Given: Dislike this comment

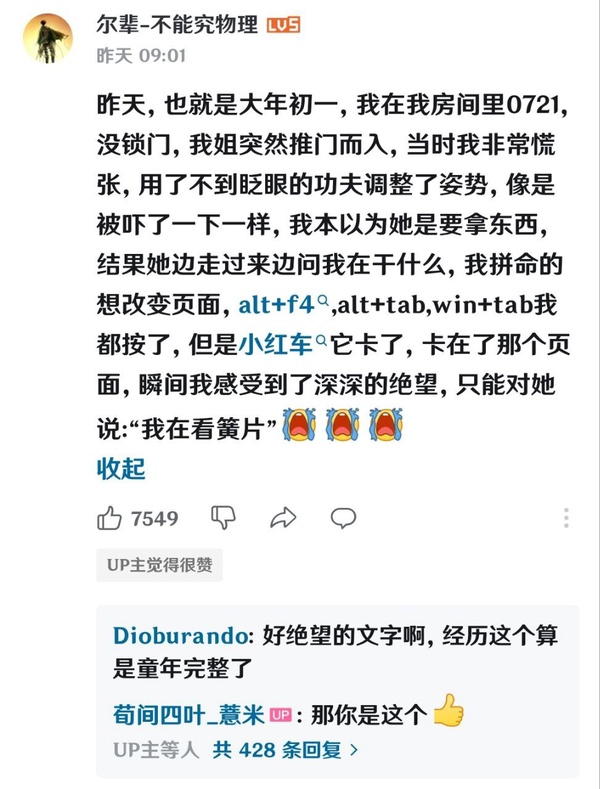Looking at the screenshot, I should pyautogui.click(x=223, y=517).
